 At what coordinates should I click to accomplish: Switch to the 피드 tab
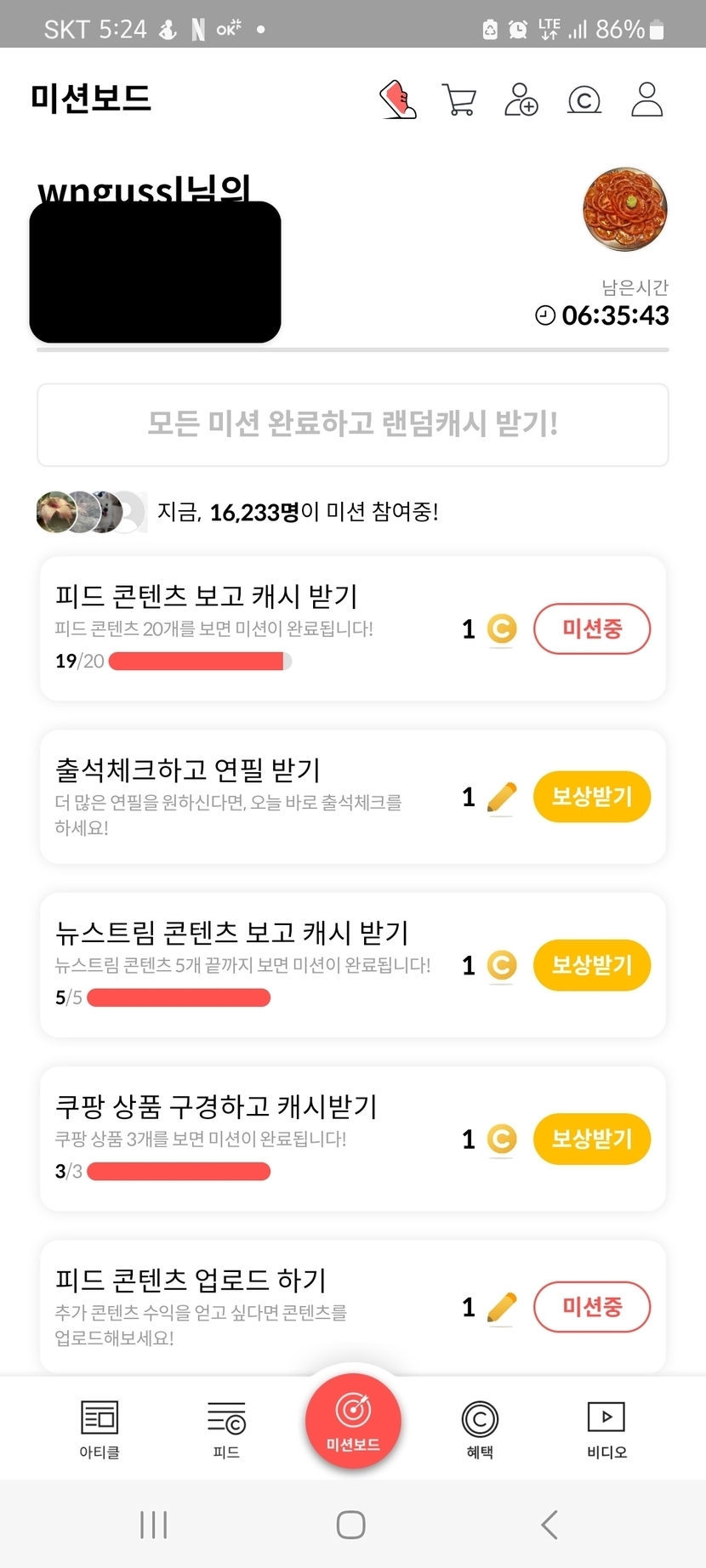(x=226, y=1429)
